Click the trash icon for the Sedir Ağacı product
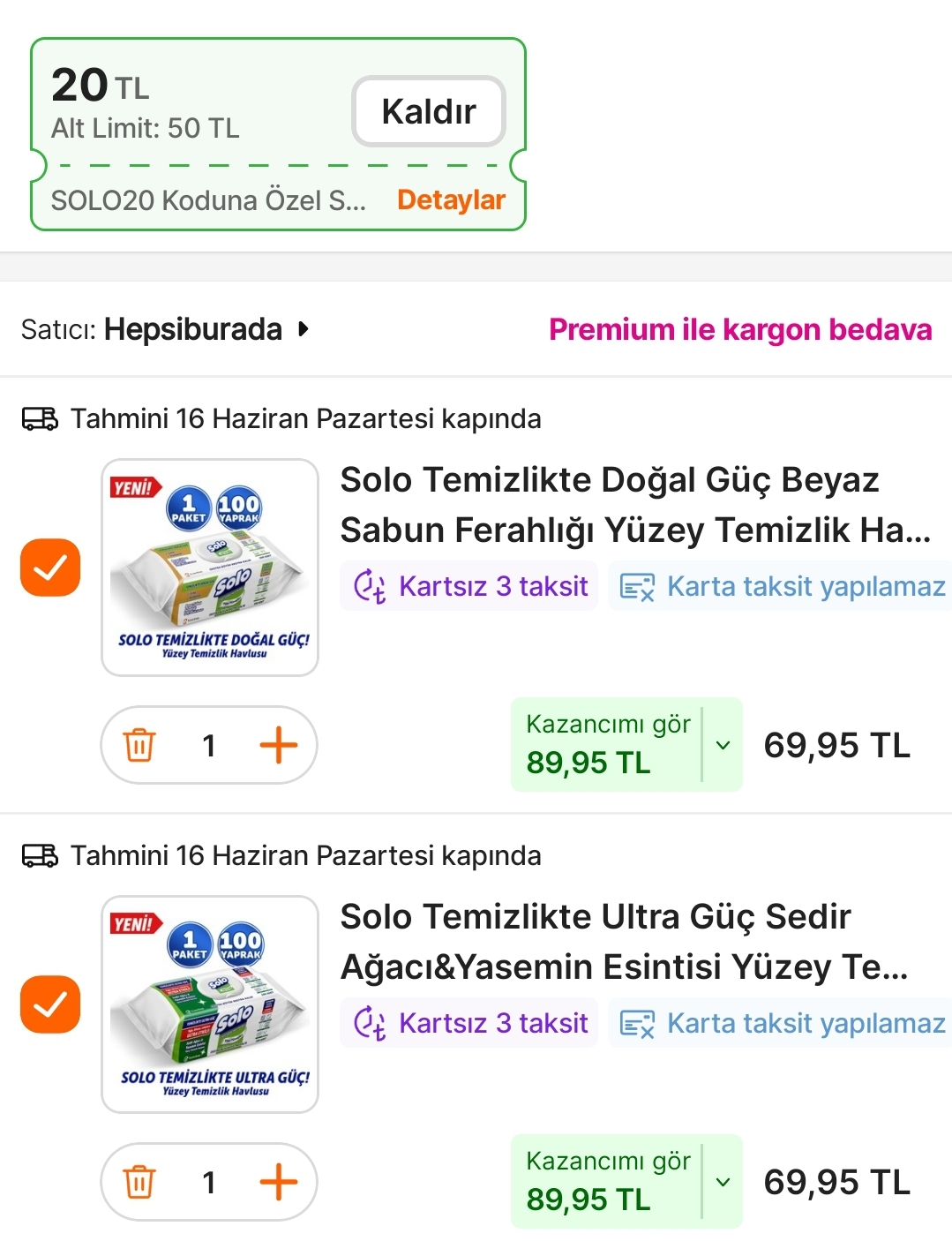The width and height of the screenshot is (952, 1241). click(139, 1182)
